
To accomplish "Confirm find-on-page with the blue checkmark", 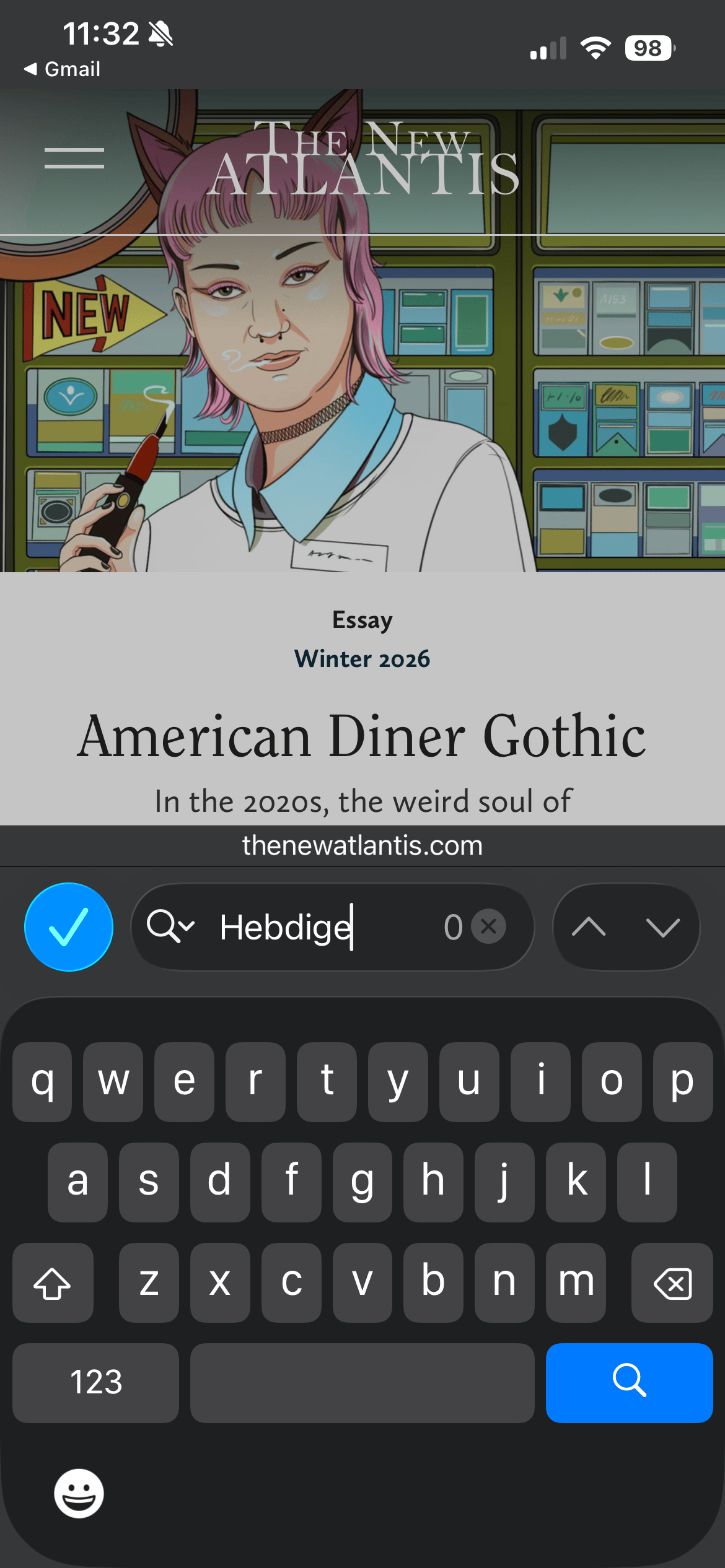I will 69,927.
